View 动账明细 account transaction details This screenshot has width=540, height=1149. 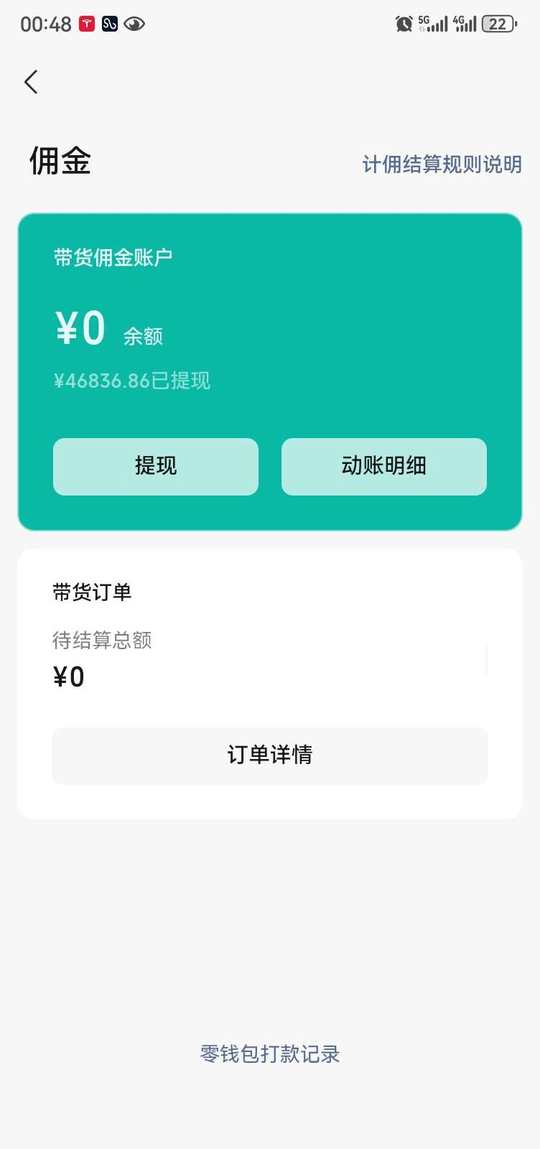coord(384,467)
